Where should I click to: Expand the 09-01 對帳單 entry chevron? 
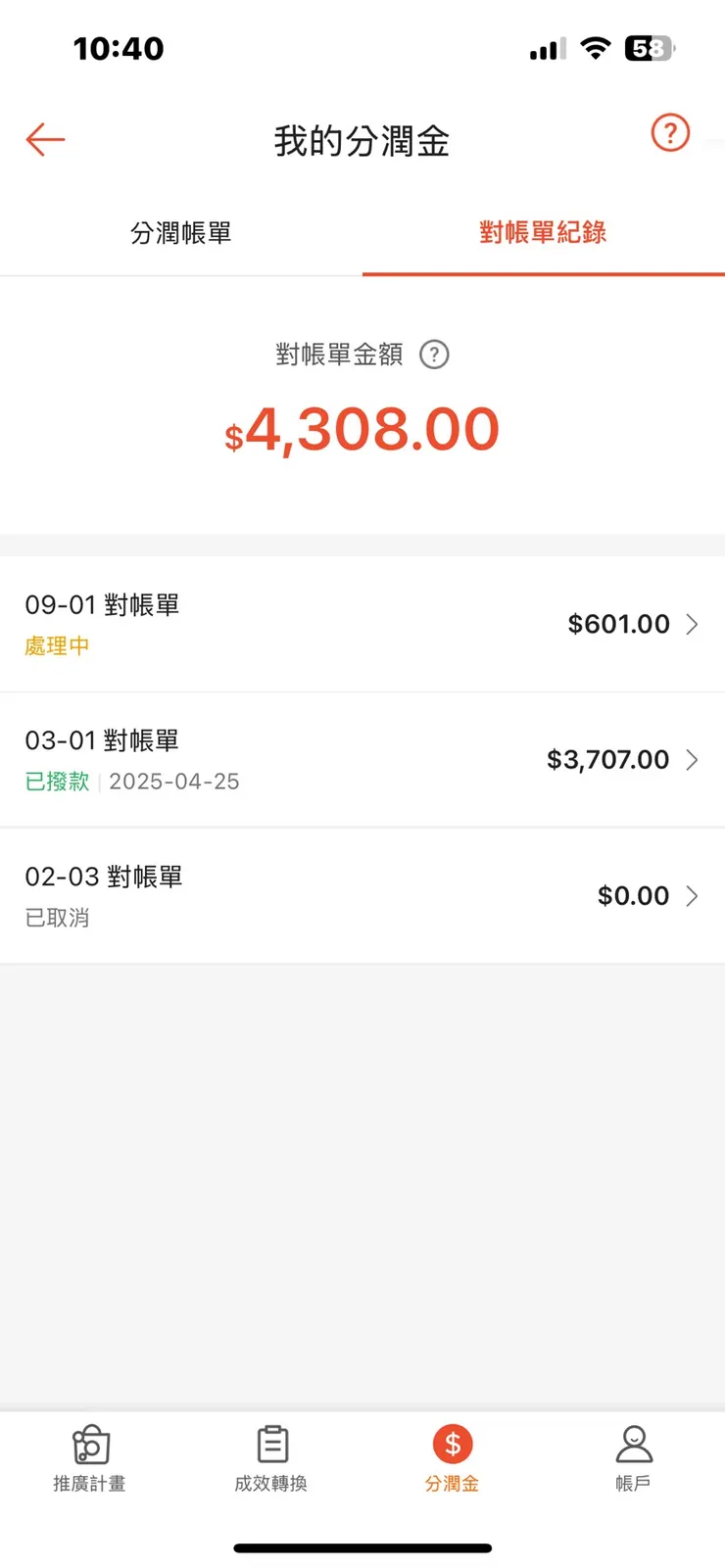point(694,624)
